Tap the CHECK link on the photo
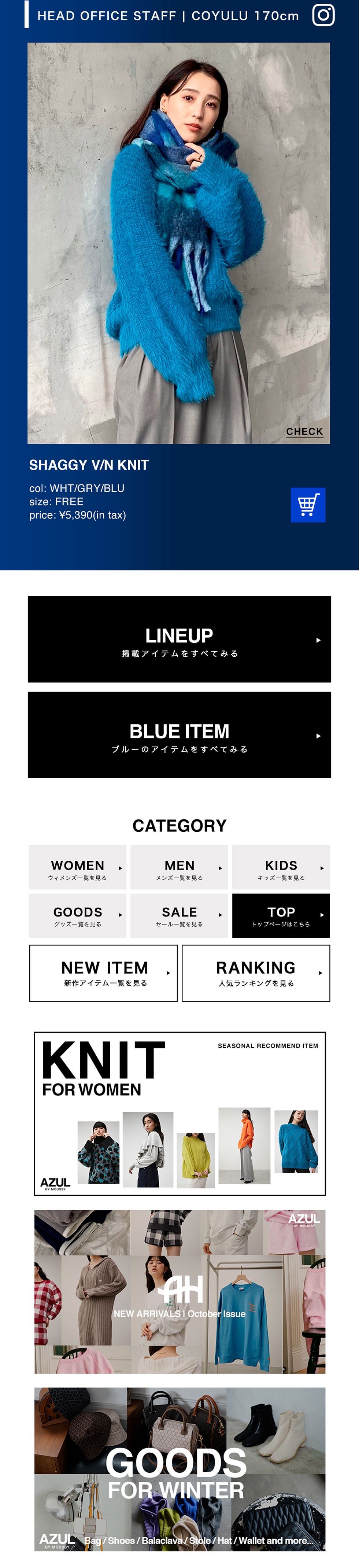The image size is (359, 1568). coord(304,431)
